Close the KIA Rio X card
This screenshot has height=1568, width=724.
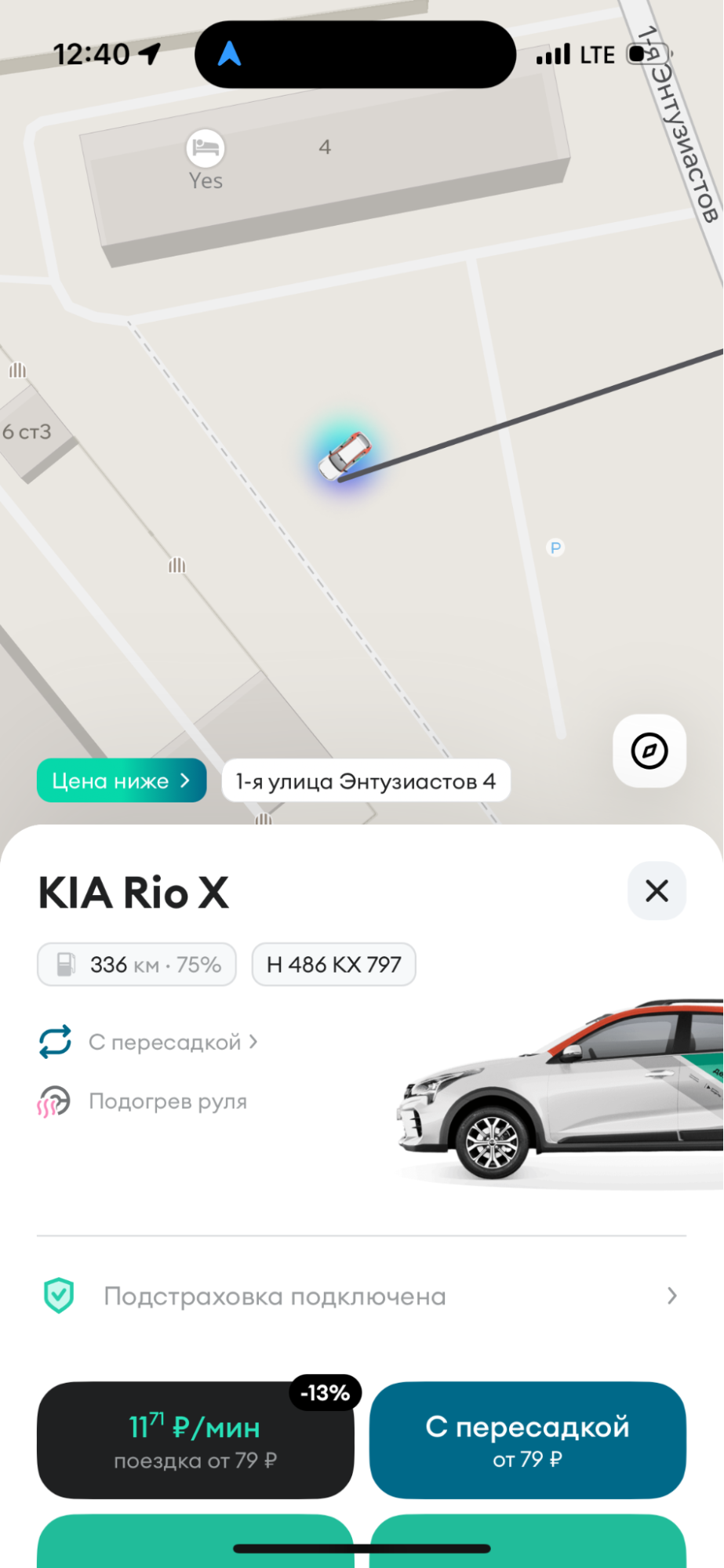click(657, 891)
